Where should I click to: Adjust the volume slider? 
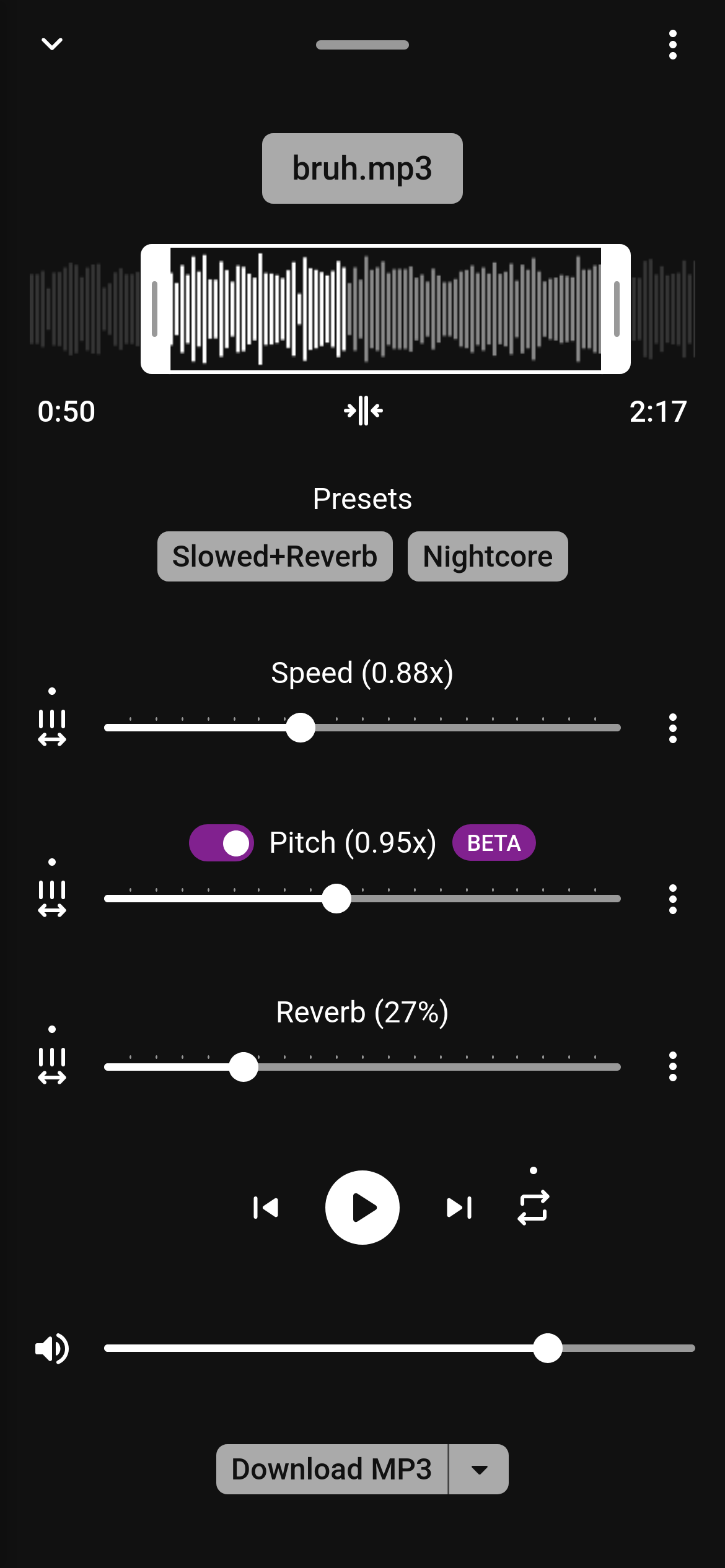548,1349
